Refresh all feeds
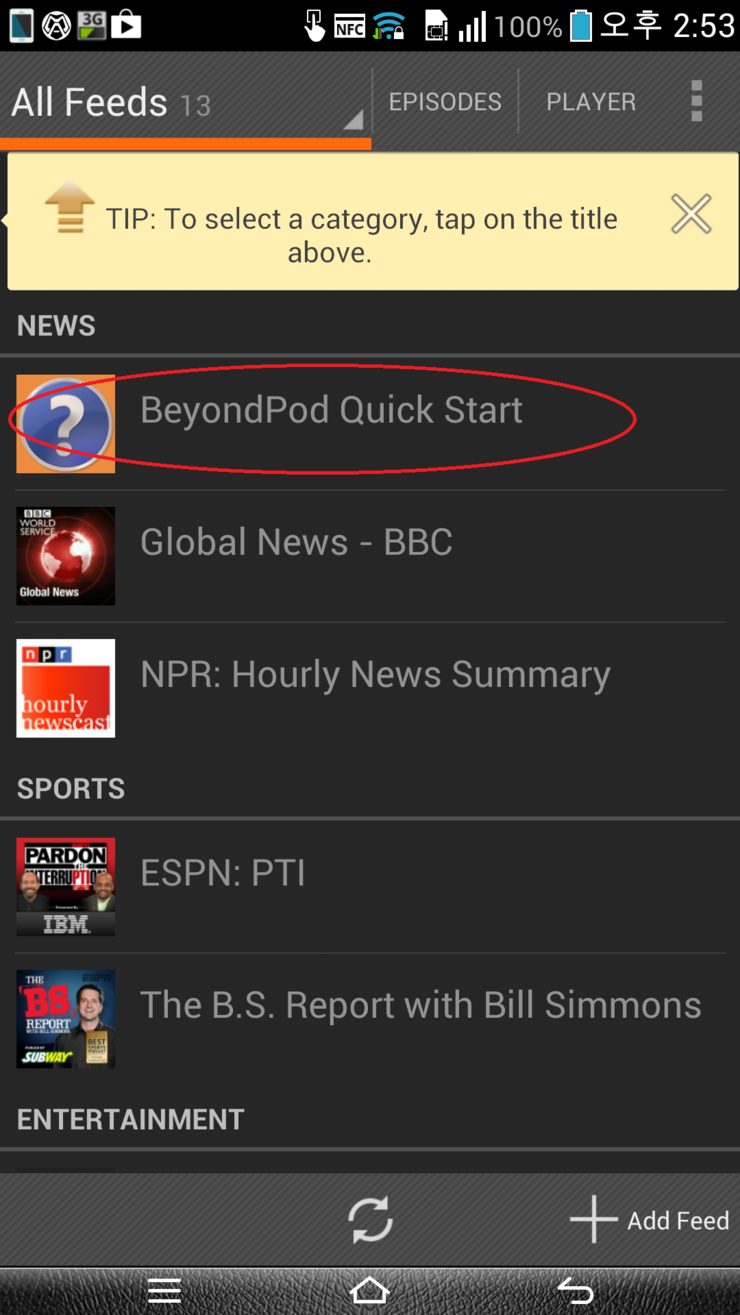This screenshot has height=1315, width=740. (370, 1221)
